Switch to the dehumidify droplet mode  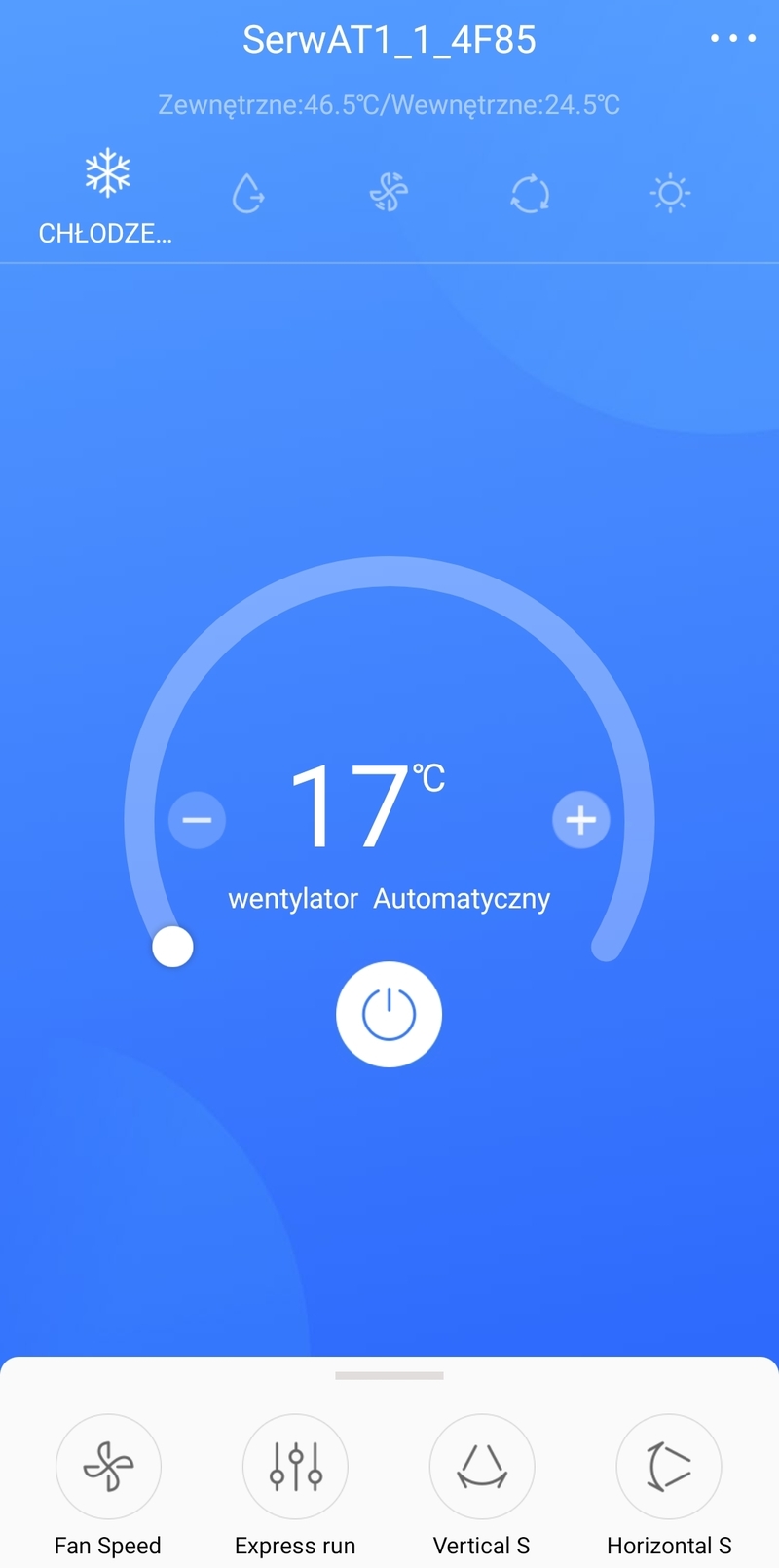248,193
